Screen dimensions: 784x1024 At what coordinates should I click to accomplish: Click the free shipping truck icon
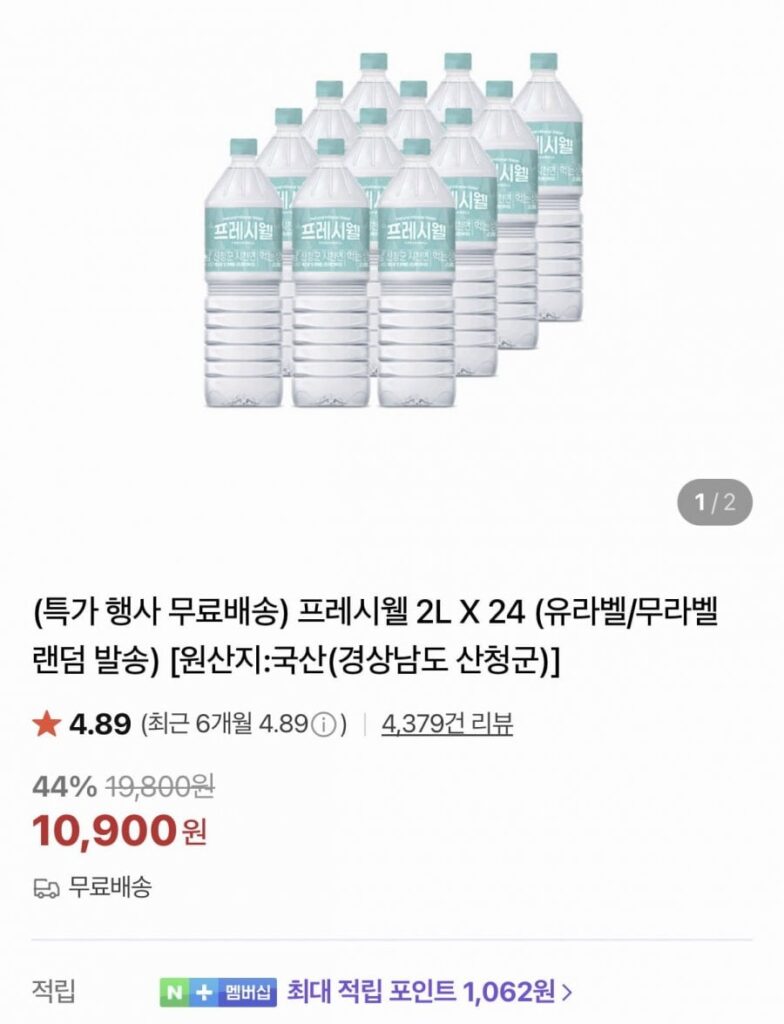[48, 886]
